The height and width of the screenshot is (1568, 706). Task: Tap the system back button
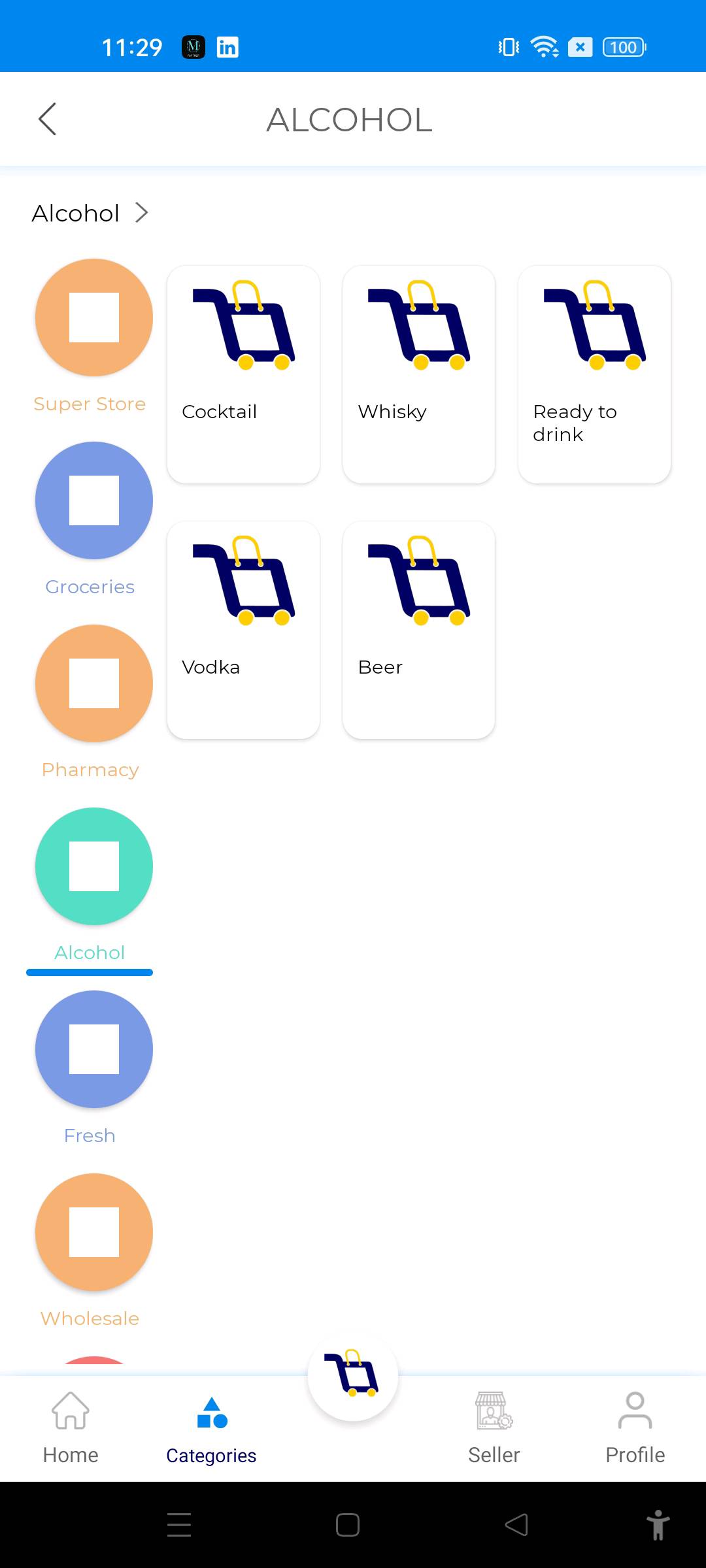coord(516,1525)
